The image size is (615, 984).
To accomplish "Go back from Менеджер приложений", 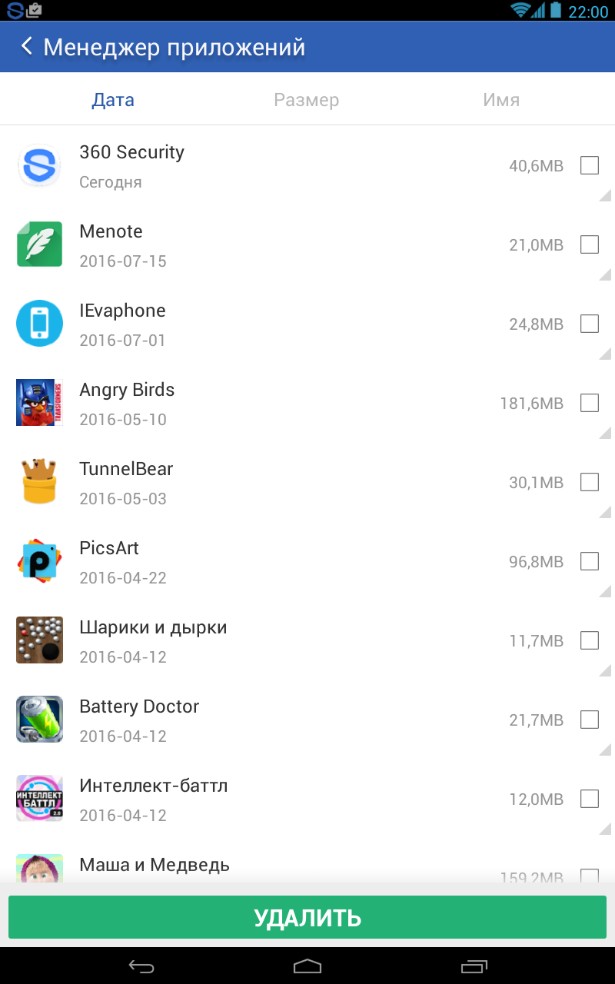I will (26, 46).
